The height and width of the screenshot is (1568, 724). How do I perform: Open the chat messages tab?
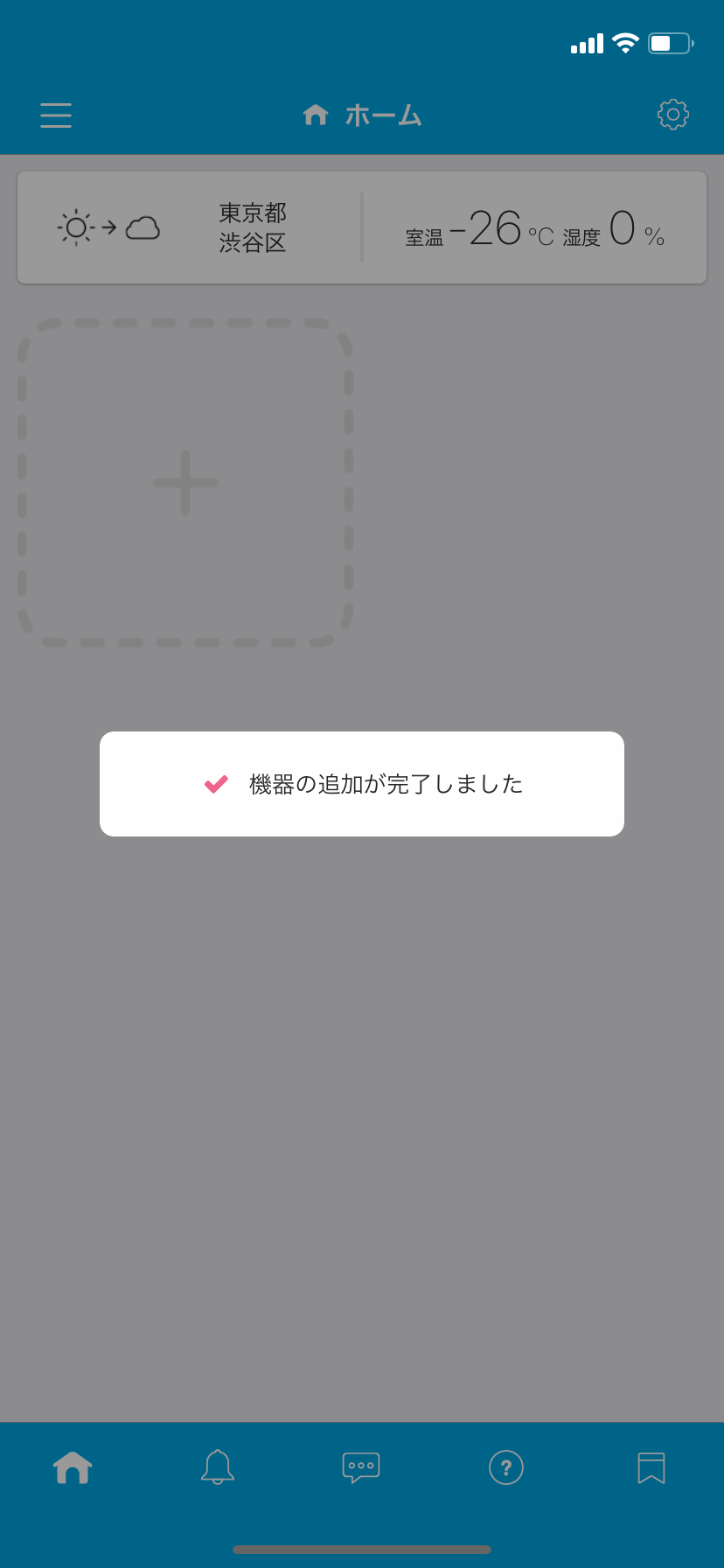coord(361,1467)
